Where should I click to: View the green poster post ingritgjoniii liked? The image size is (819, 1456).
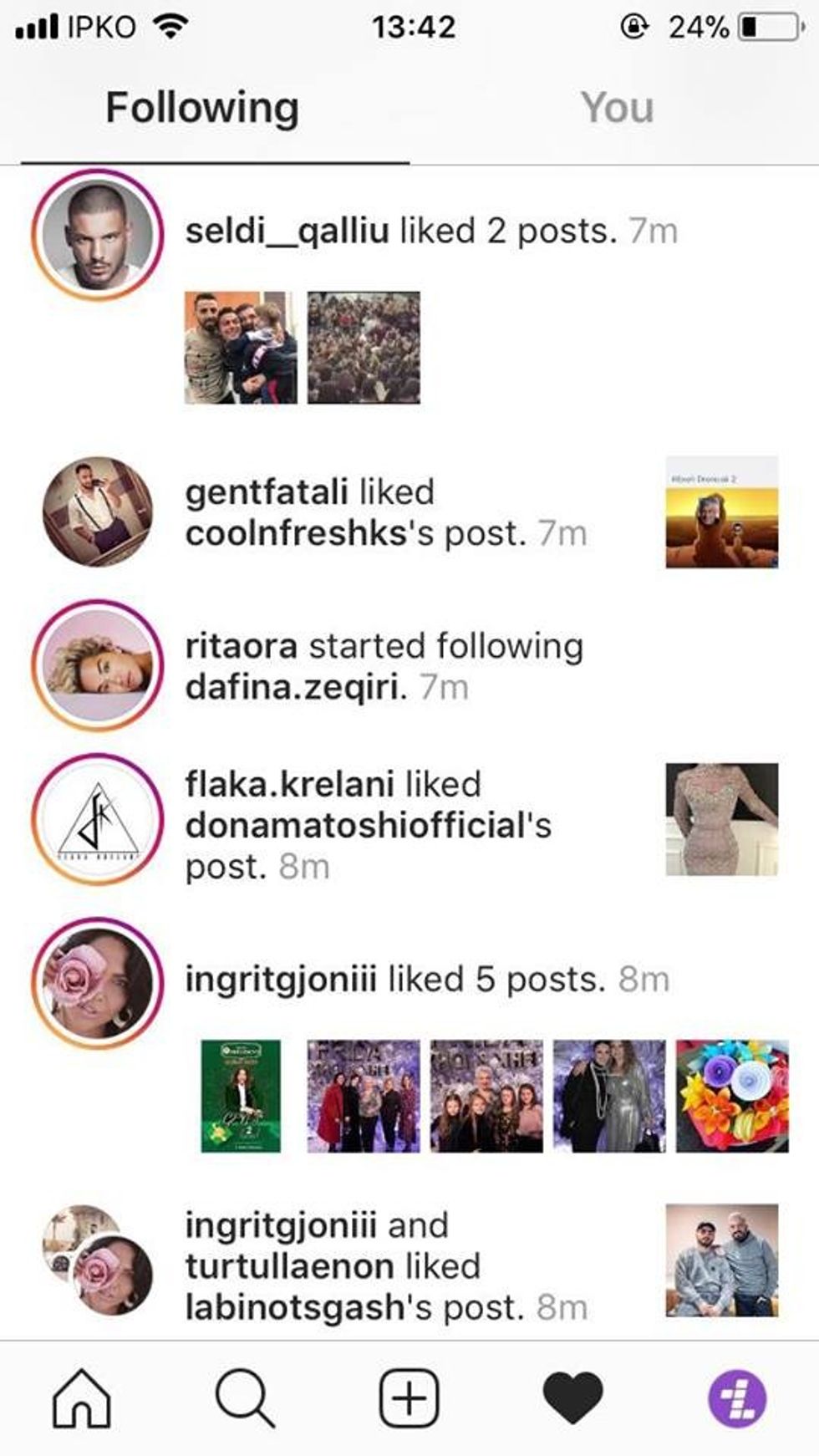241,1096
